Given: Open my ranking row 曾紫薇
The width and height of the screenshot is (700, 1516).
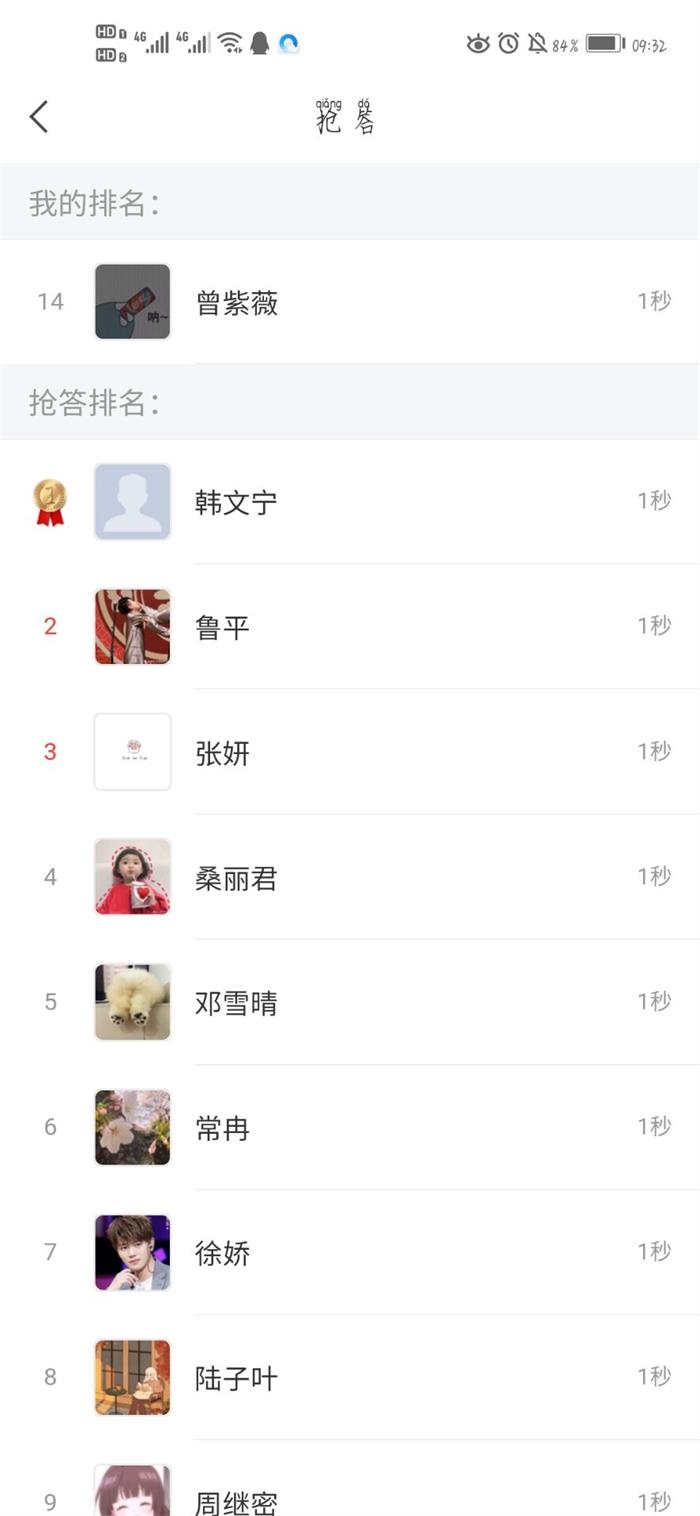Looking at the screenshot, I should pos(350,302).
